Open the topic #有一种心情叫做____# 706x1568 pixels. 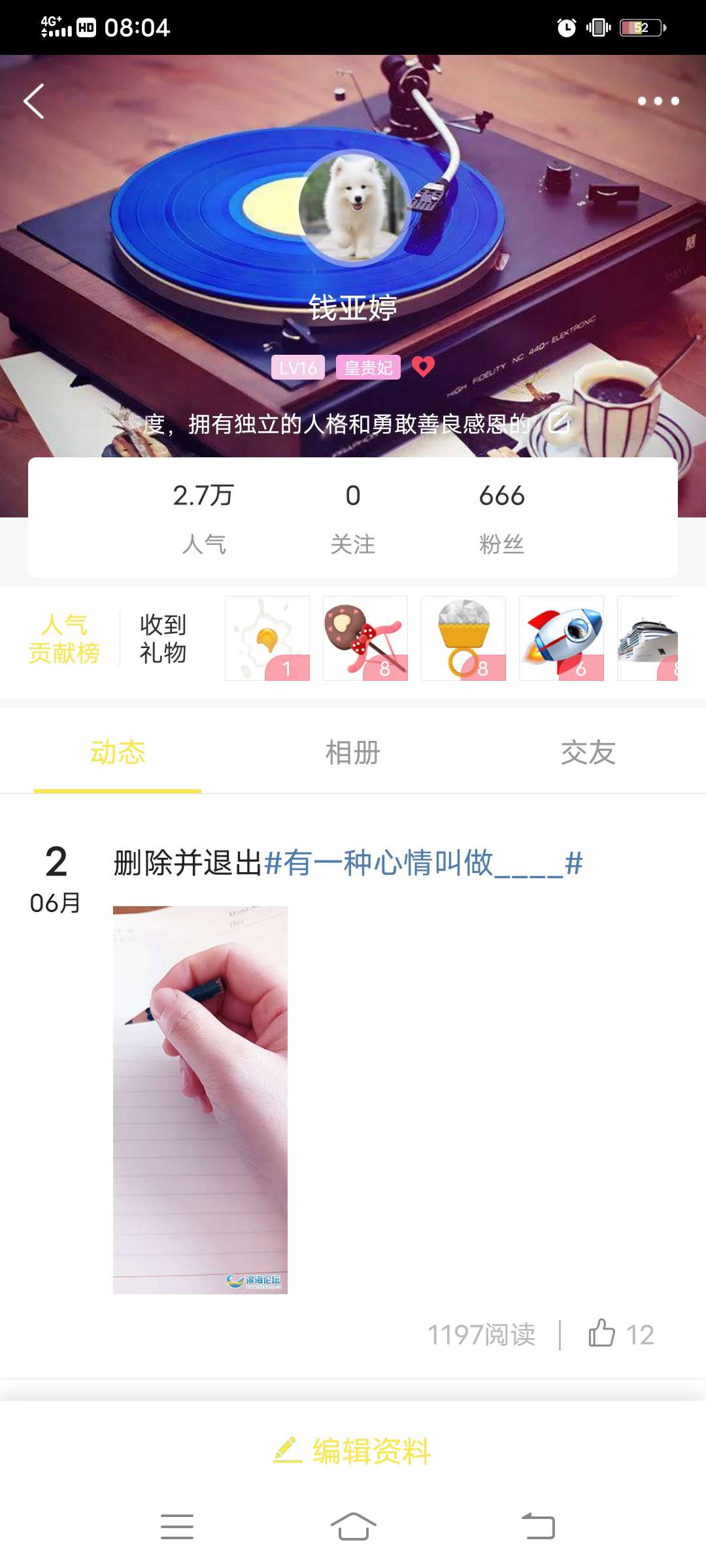click(x=424, y=863)
